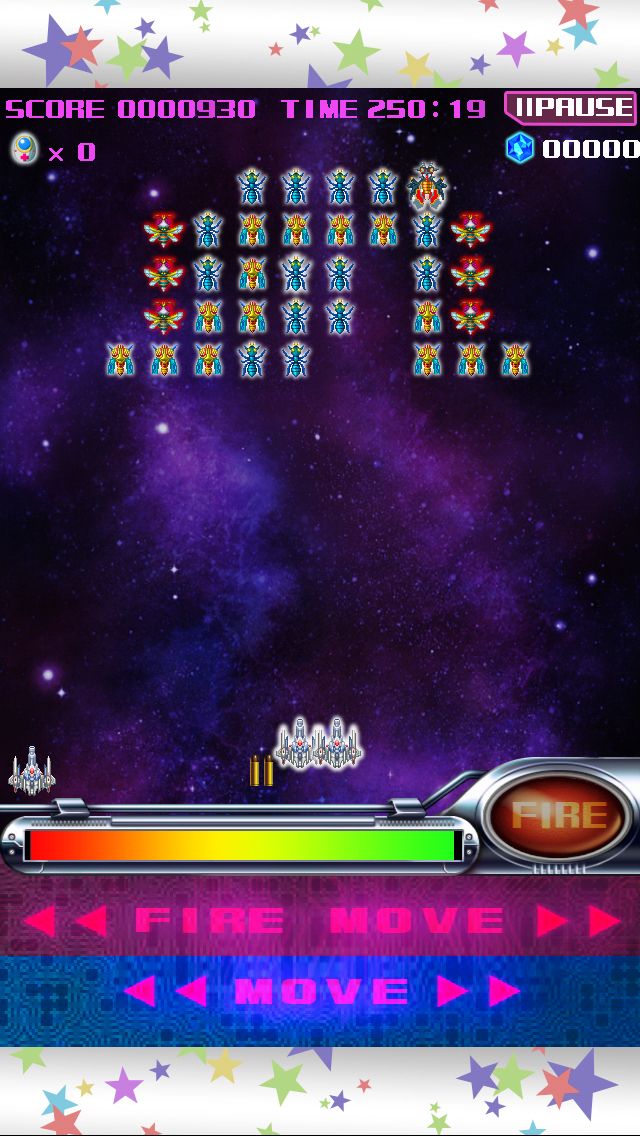Move ship left using blue MOVE strip
This screenshot has width=640, height=1136.
click(x=165, y=990)
